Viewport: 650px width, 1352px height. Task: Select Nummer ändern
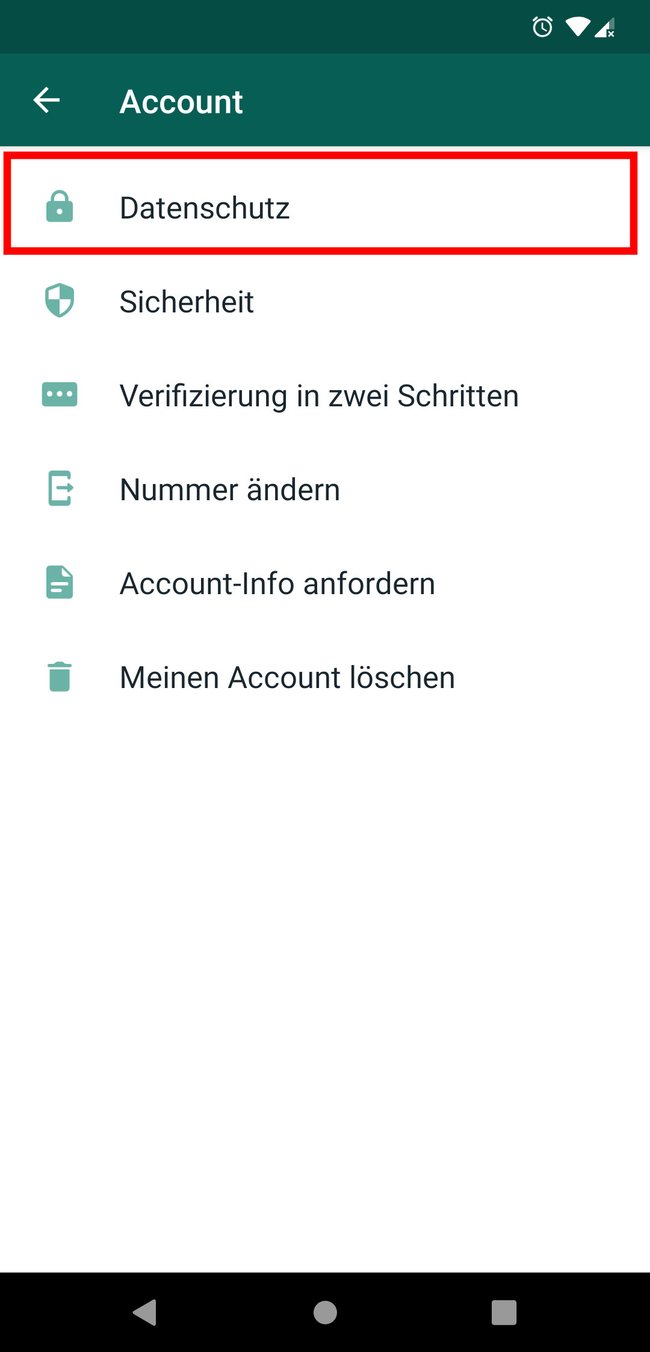pyautogui.click(x=325, y=489)
